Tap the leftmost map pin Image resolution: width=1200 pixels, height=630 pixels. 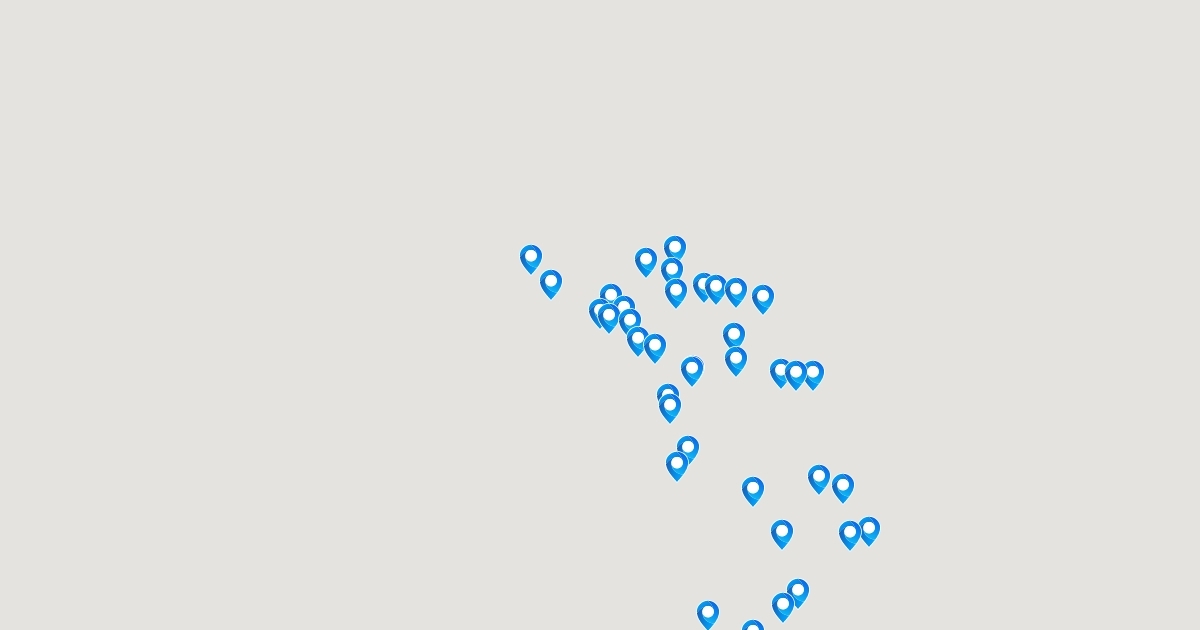click(x=531, y=259)
